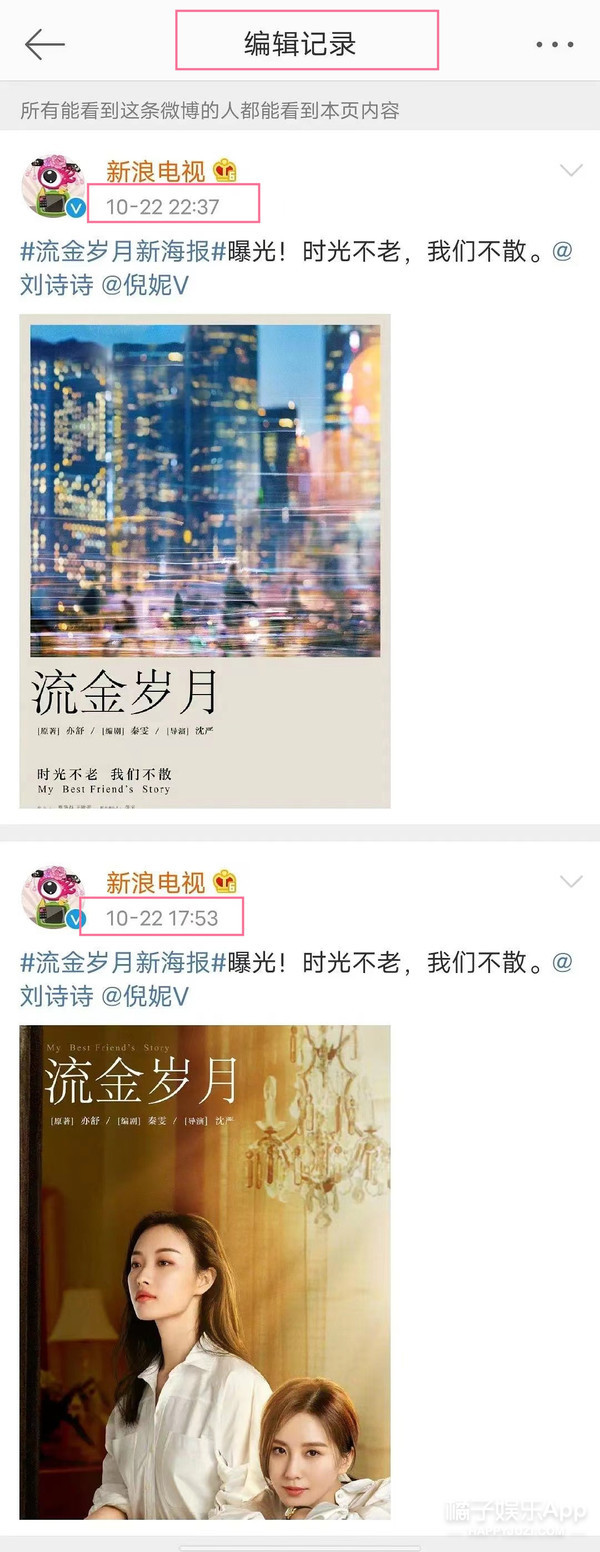Expand the chevron on the 22:37 post
The image size is (600, 1552).
[x=570, y=171]
